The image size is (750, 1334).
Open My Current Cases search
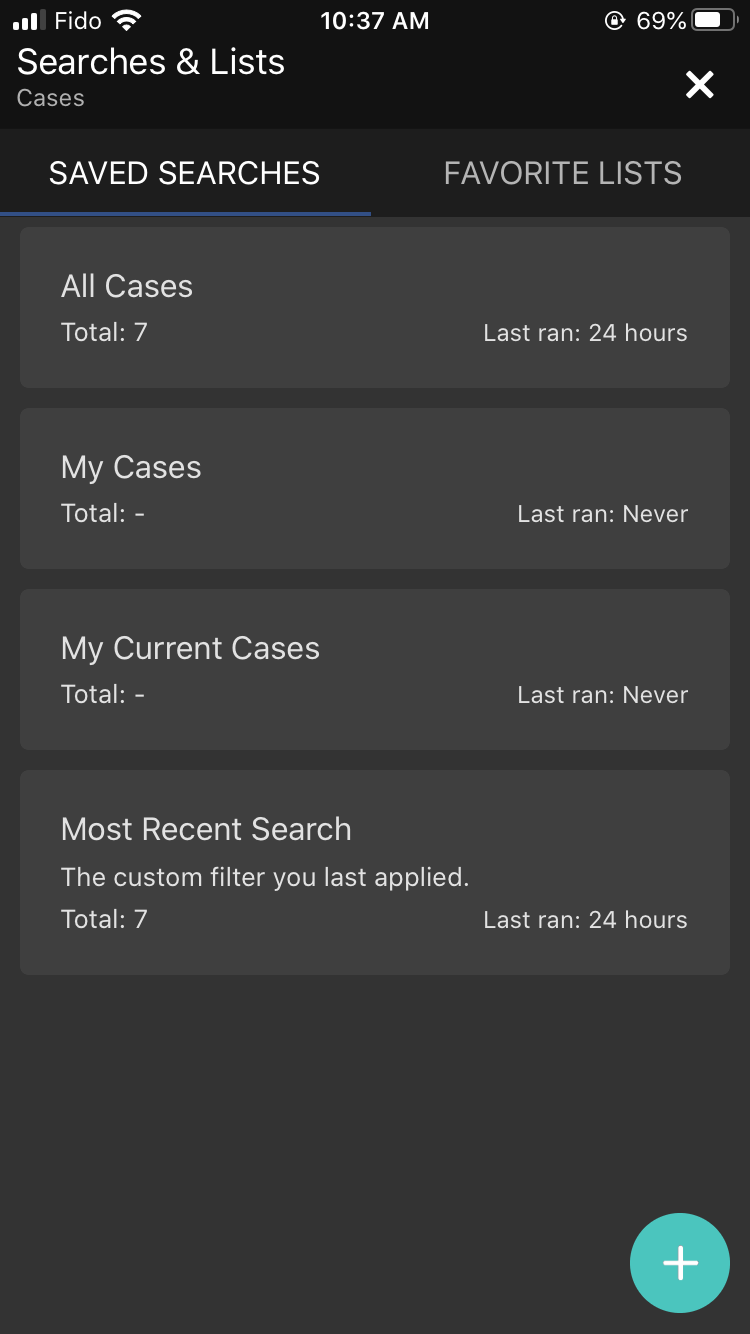[375, 670]
